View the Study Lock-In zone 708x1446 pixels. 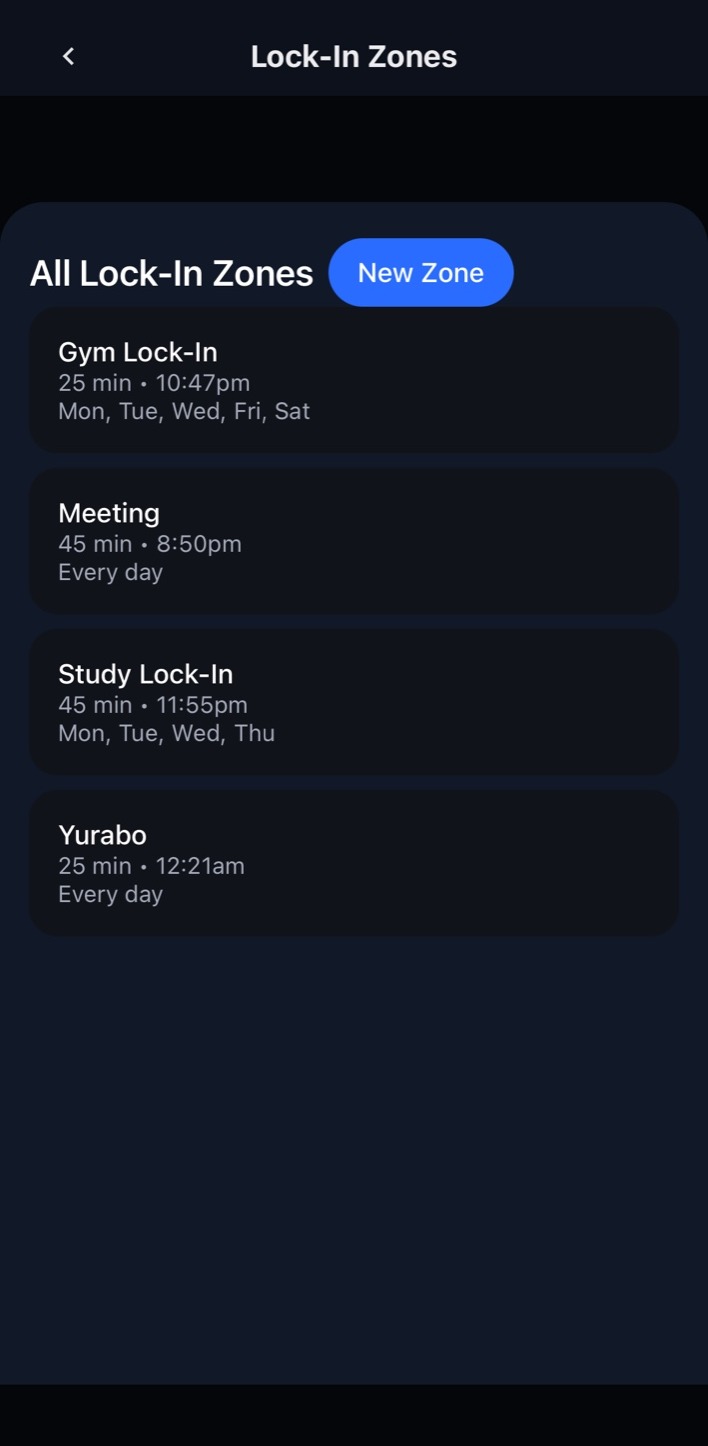(353, 703)
